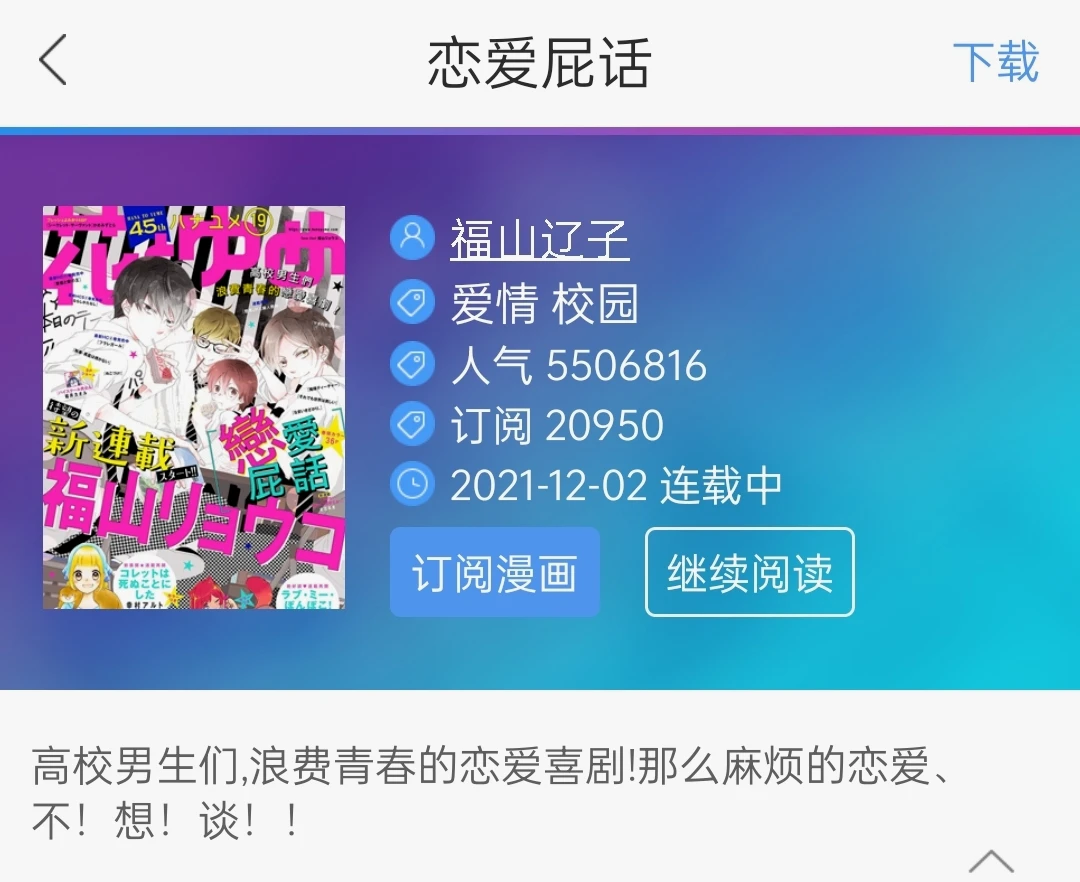
Task: Open the 爱情 校园 genre tags
Action: [x=544, y=304]
